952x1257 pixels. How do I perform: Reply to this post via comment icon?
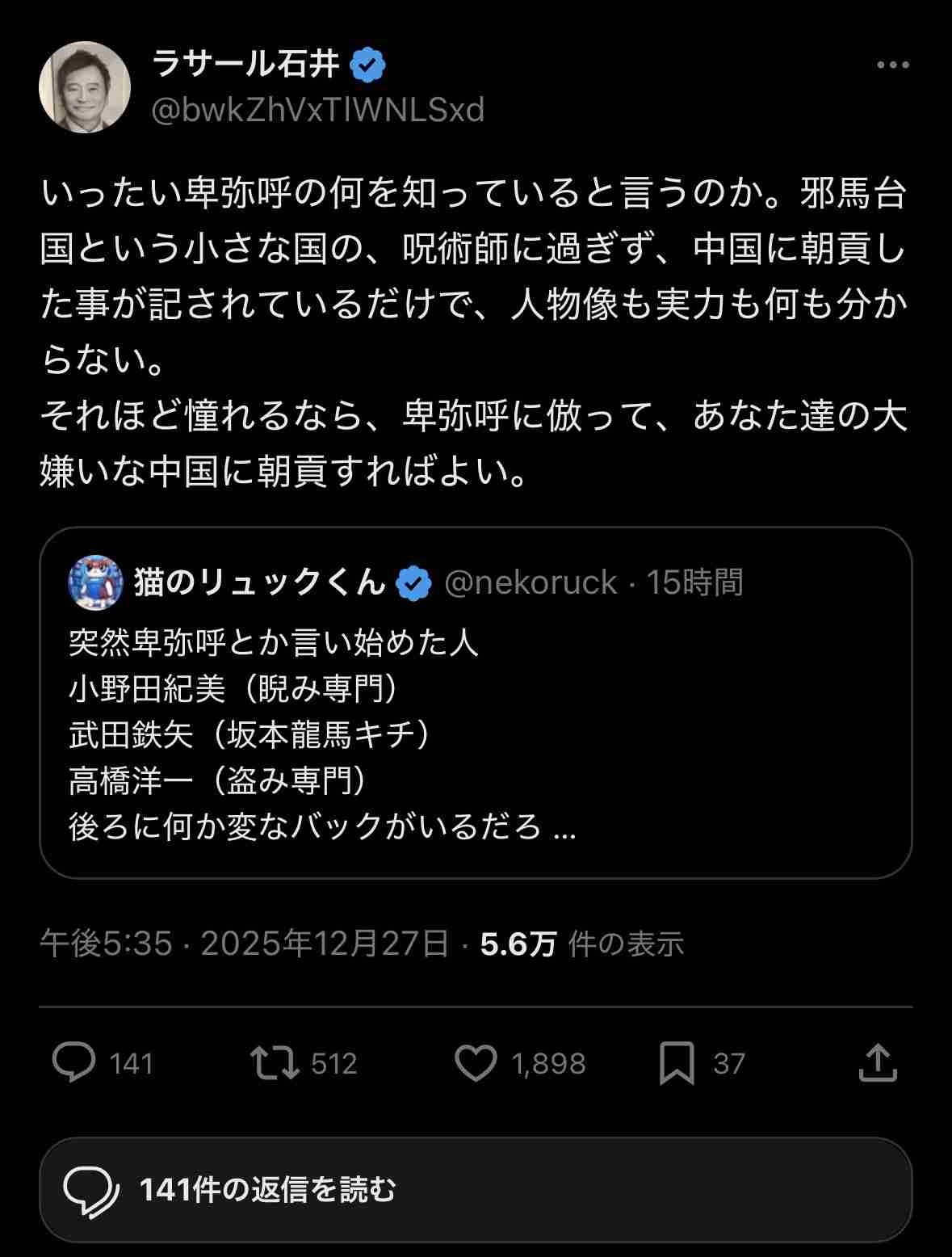coord(74,1062)
